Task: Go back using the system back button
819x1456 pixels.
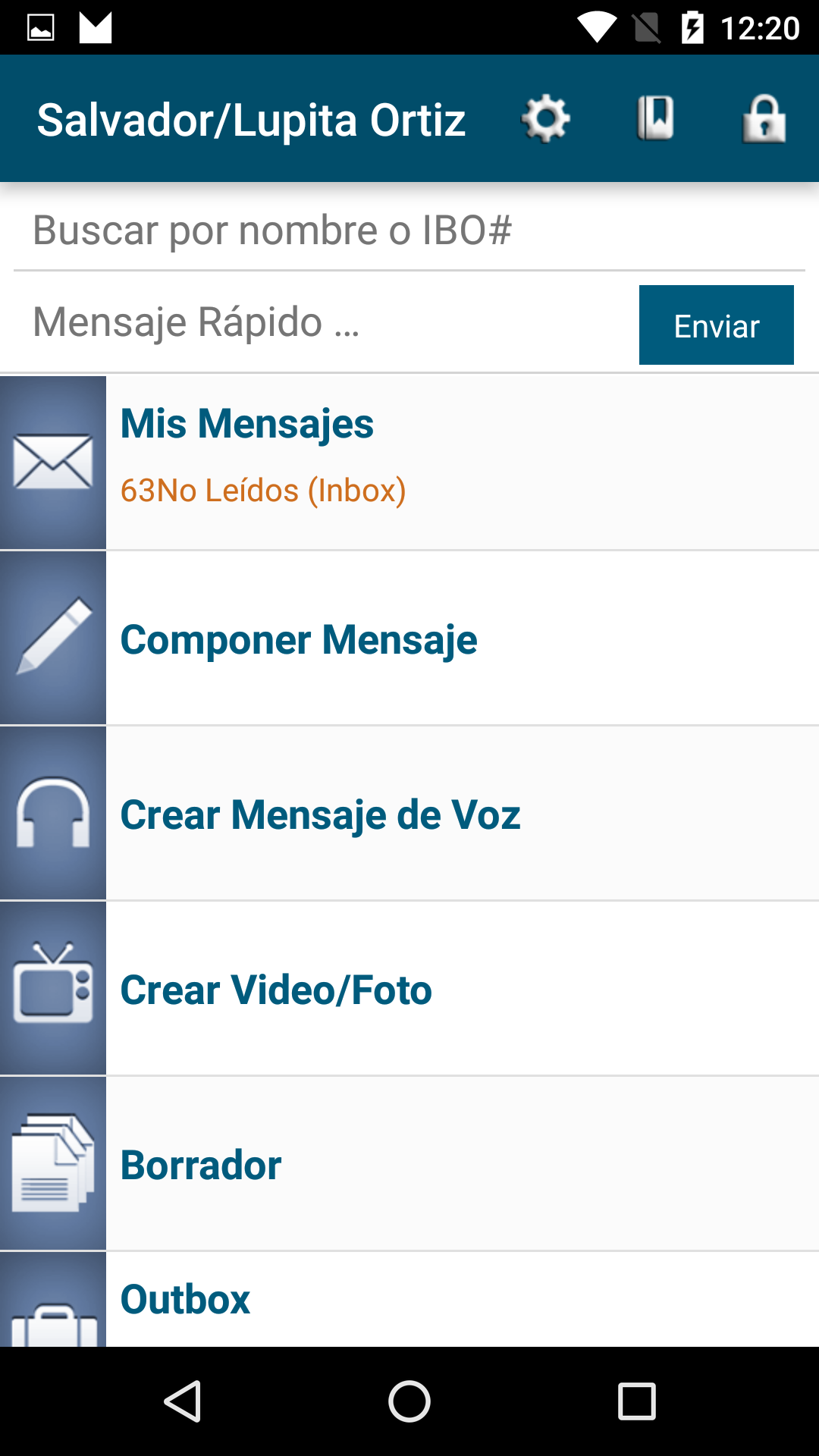Action: pos(182,1401)
